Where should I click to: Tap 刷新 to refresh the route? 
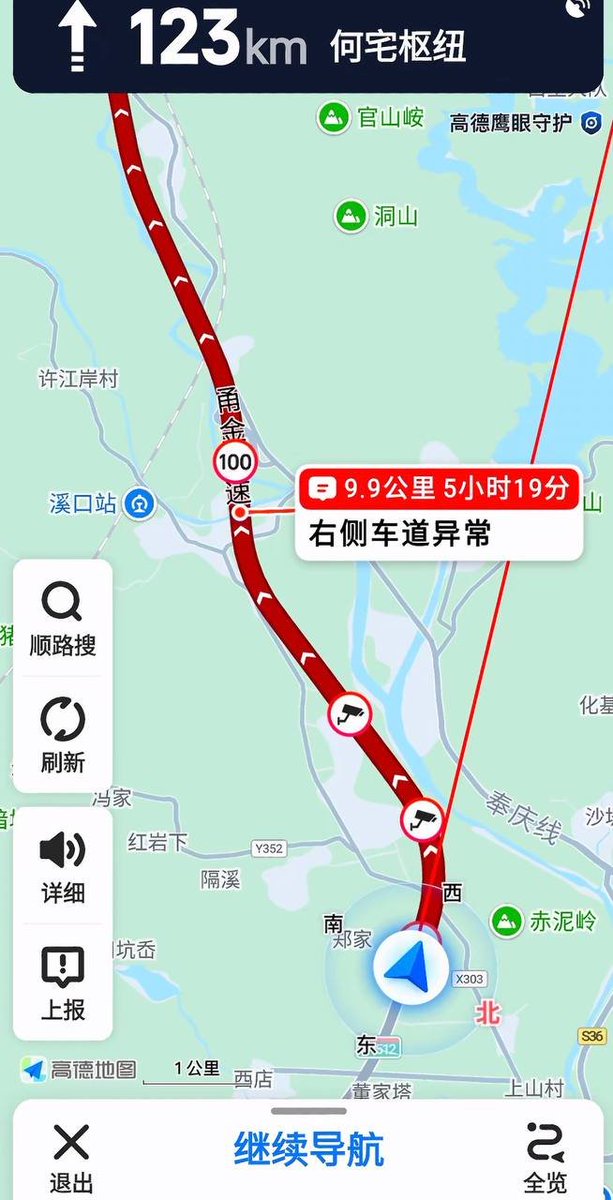pyautogui.click(x=62, y=735)
